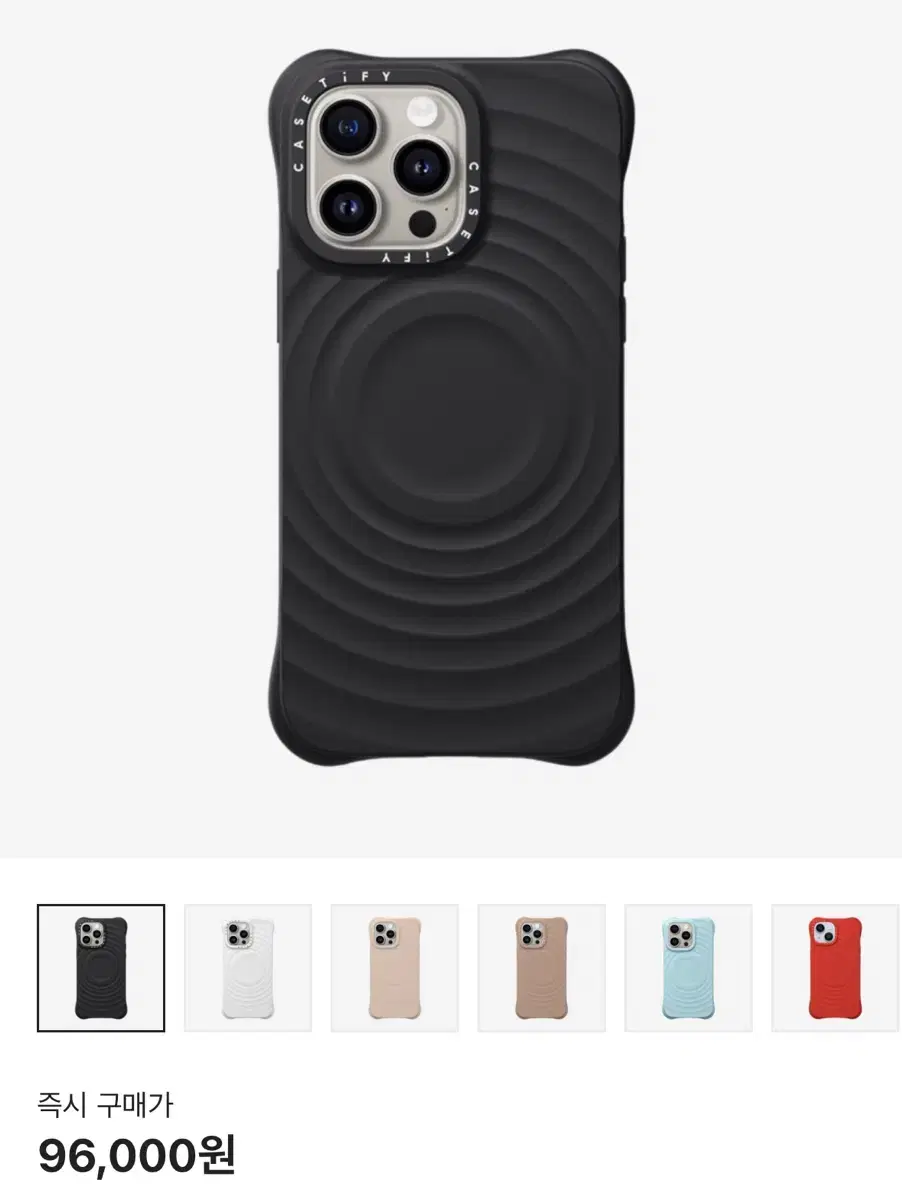Click the center of the black case image
Viewport: 902px width, 1200px height.
(451, 420)
